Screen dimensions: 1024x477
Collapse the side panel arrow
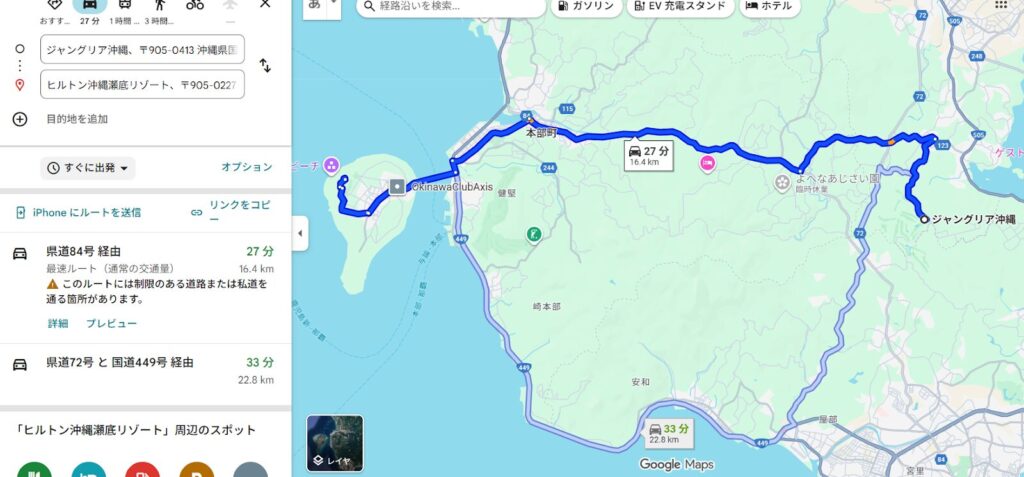tap(299, 234)
